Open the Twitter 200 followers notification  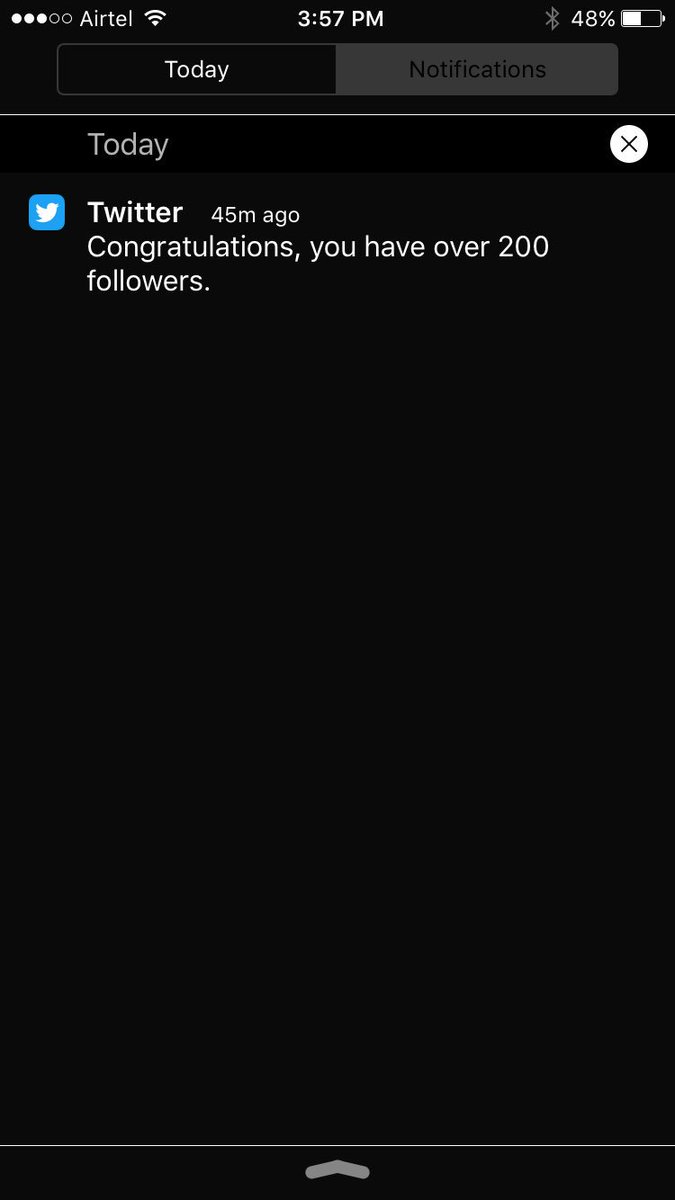(337, 246)
